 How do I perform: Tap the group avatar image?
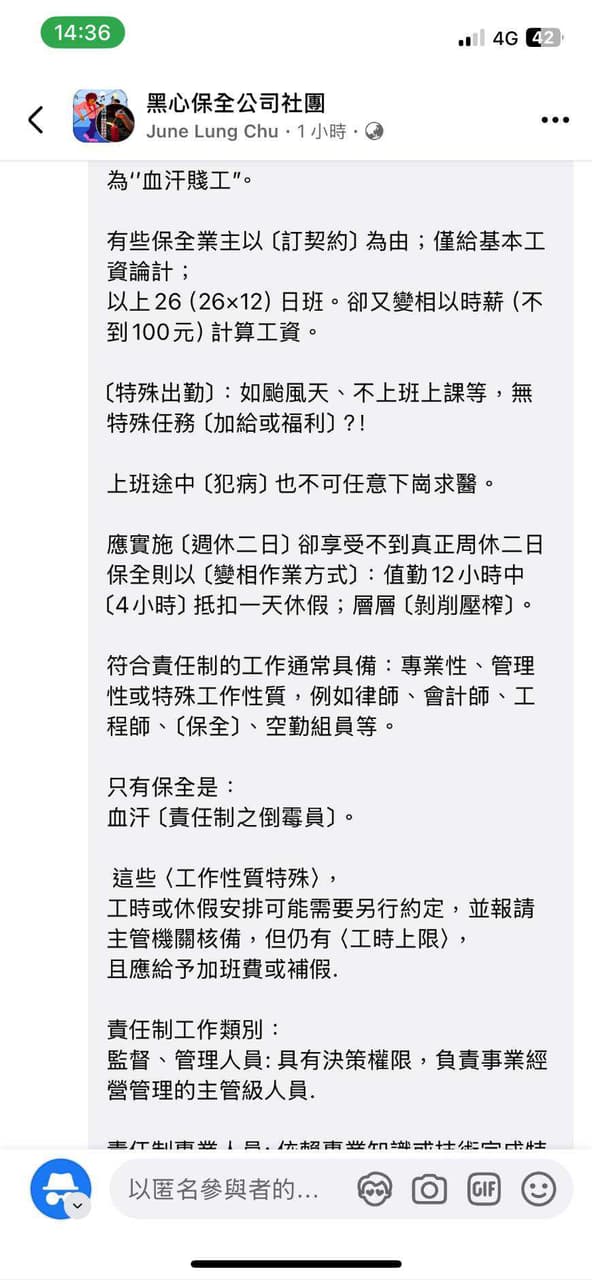[x=103, y=117]
